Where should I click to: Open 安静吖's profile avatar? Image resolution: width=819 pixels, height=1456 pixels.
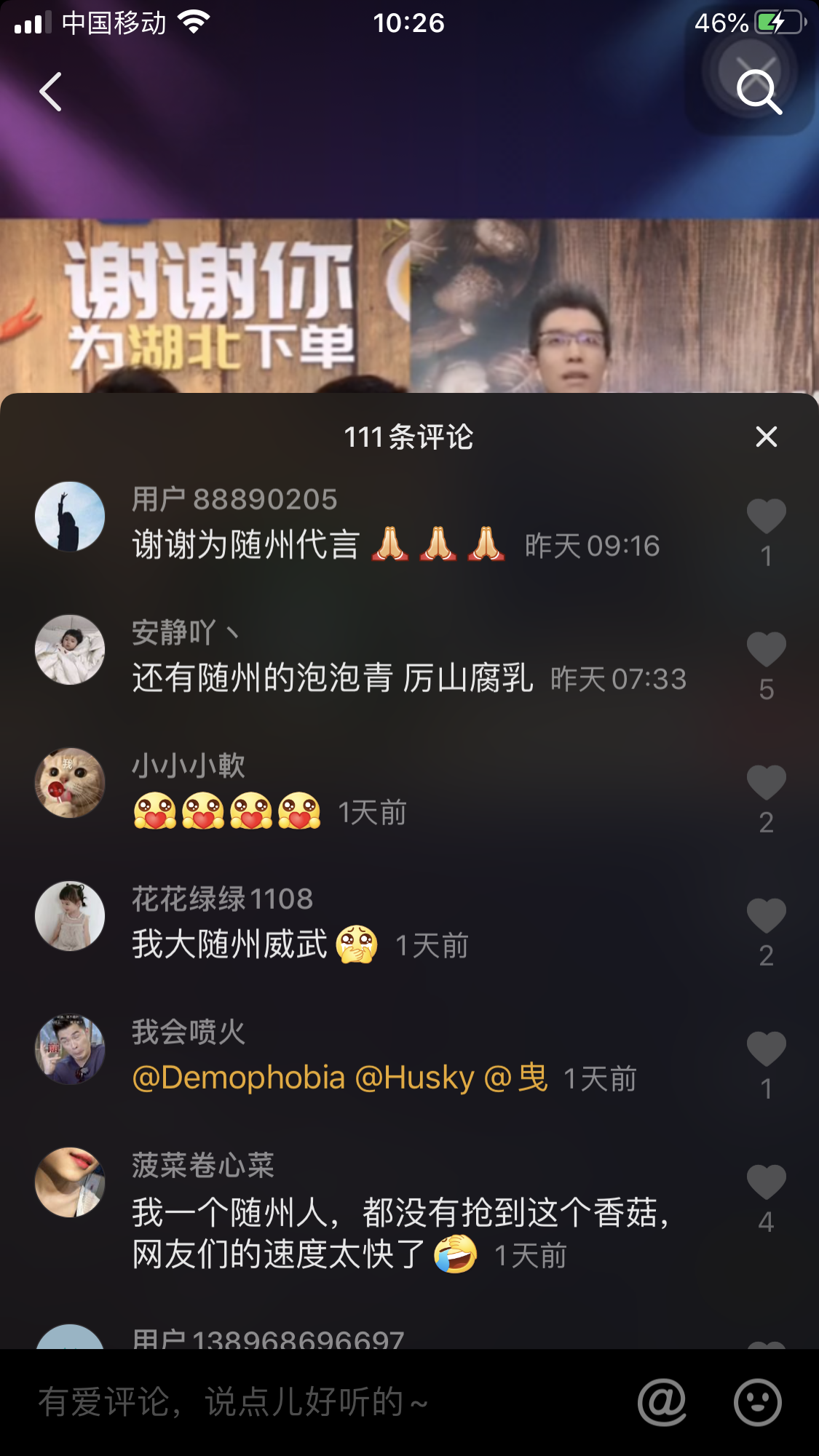70,650
